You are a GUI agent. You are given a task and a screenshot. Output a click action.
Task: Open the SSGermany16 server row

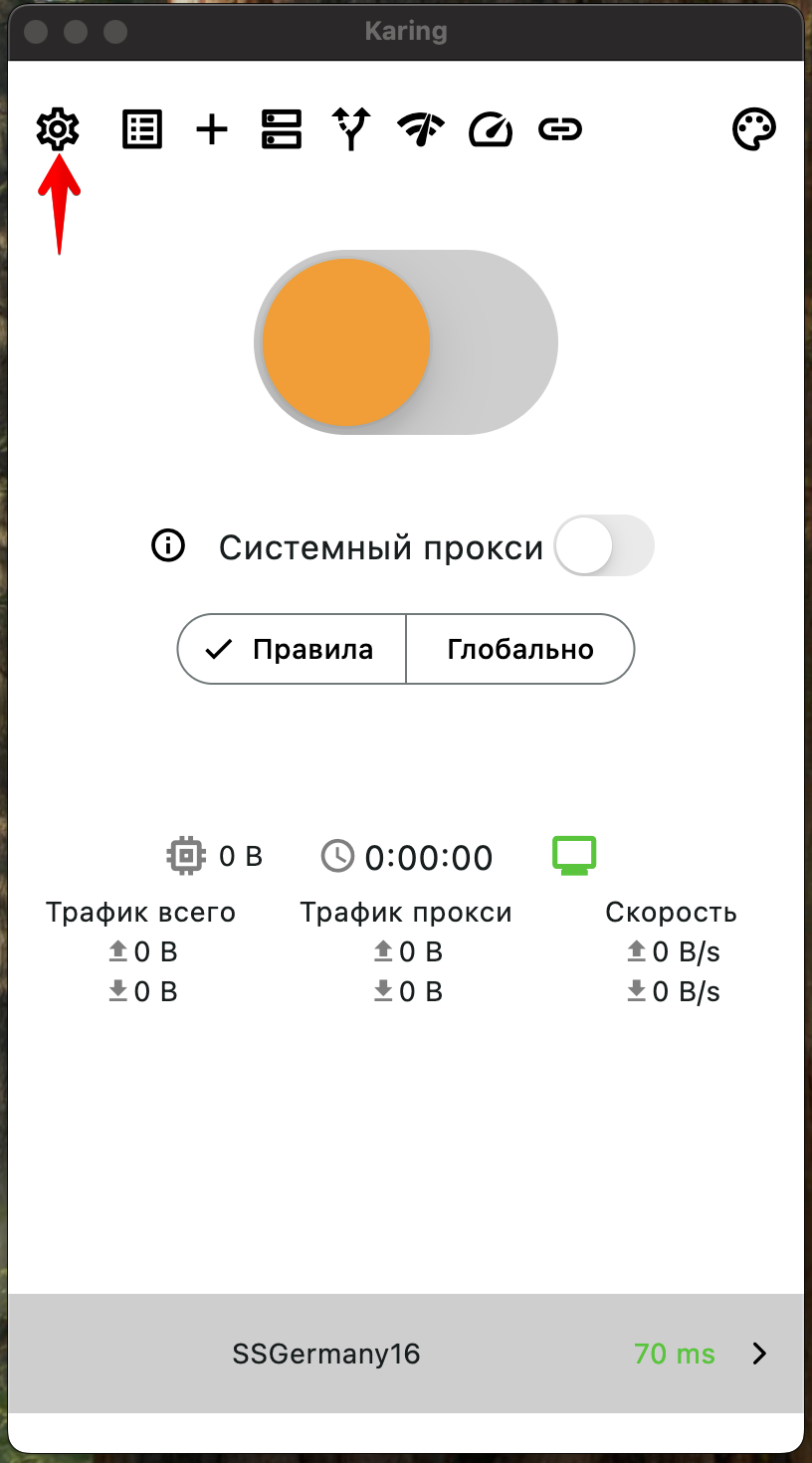pos(406,1354)
